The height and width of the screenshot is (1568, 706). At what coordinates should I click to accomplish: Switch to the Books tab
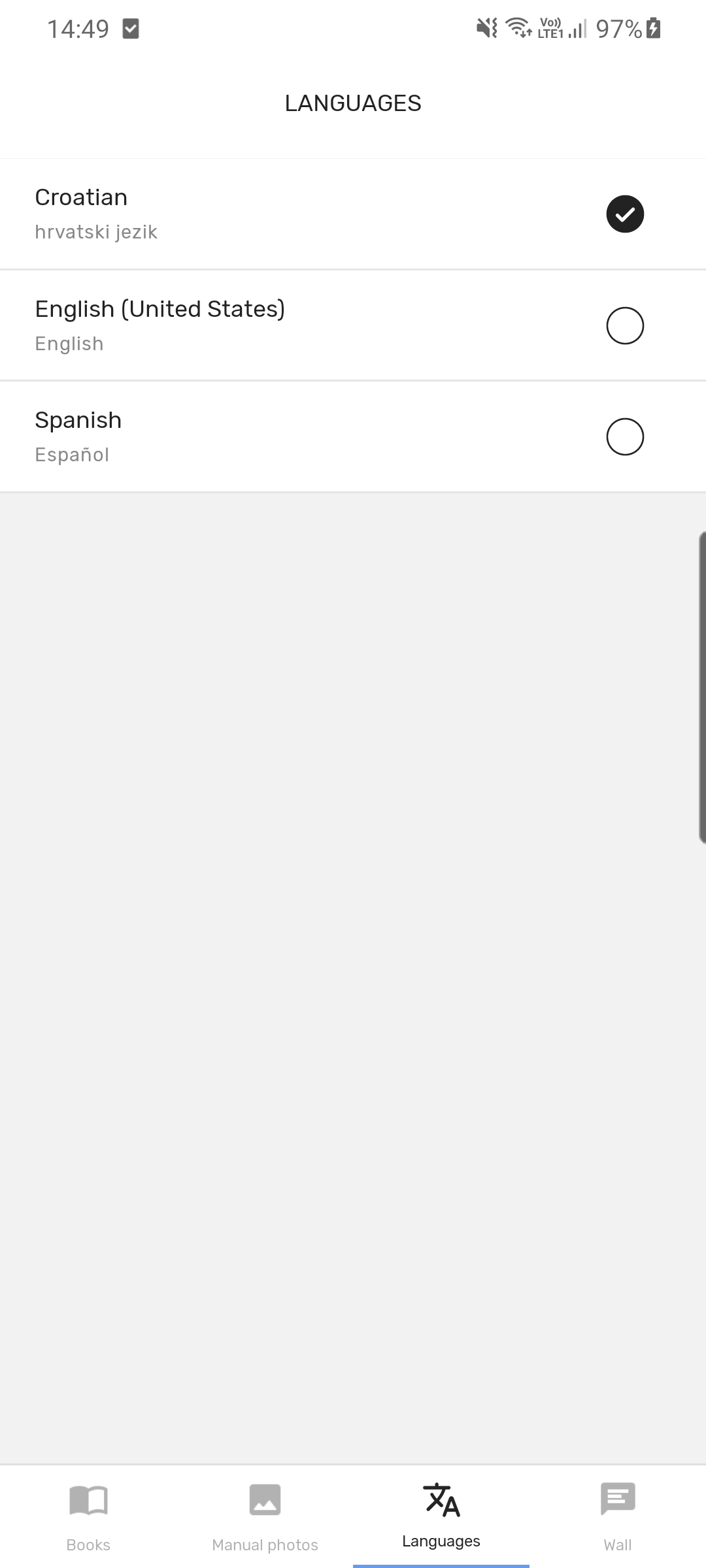87,1516
